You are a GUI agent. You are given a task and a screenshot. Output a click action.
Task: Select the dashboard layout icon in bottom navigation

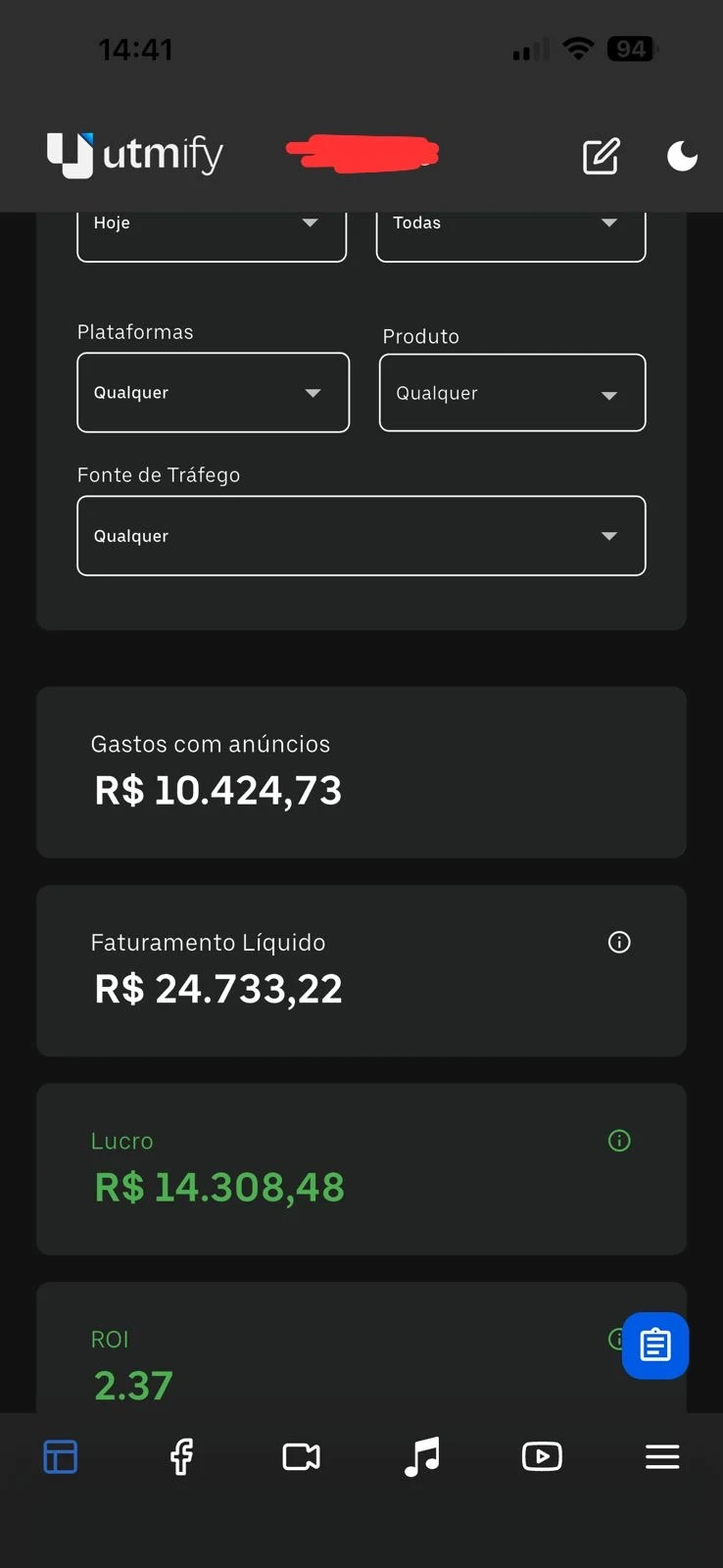[60, 1456]
